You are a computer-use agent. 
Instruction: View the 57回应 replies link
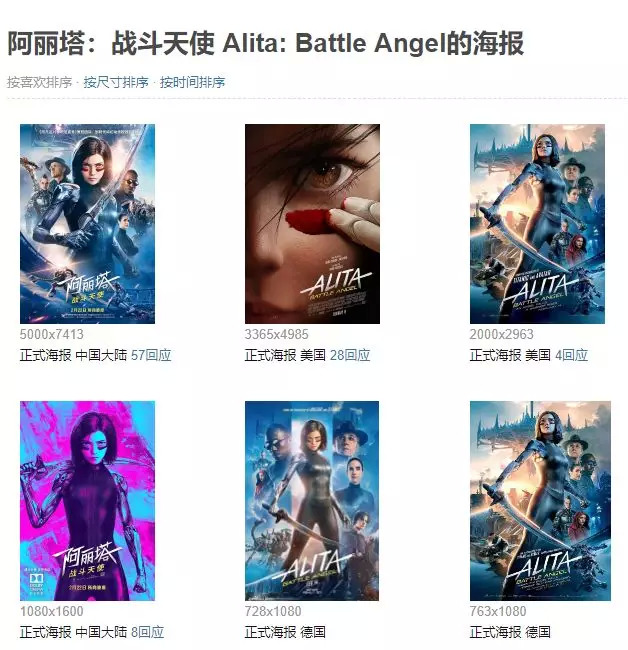pos(151,355)
